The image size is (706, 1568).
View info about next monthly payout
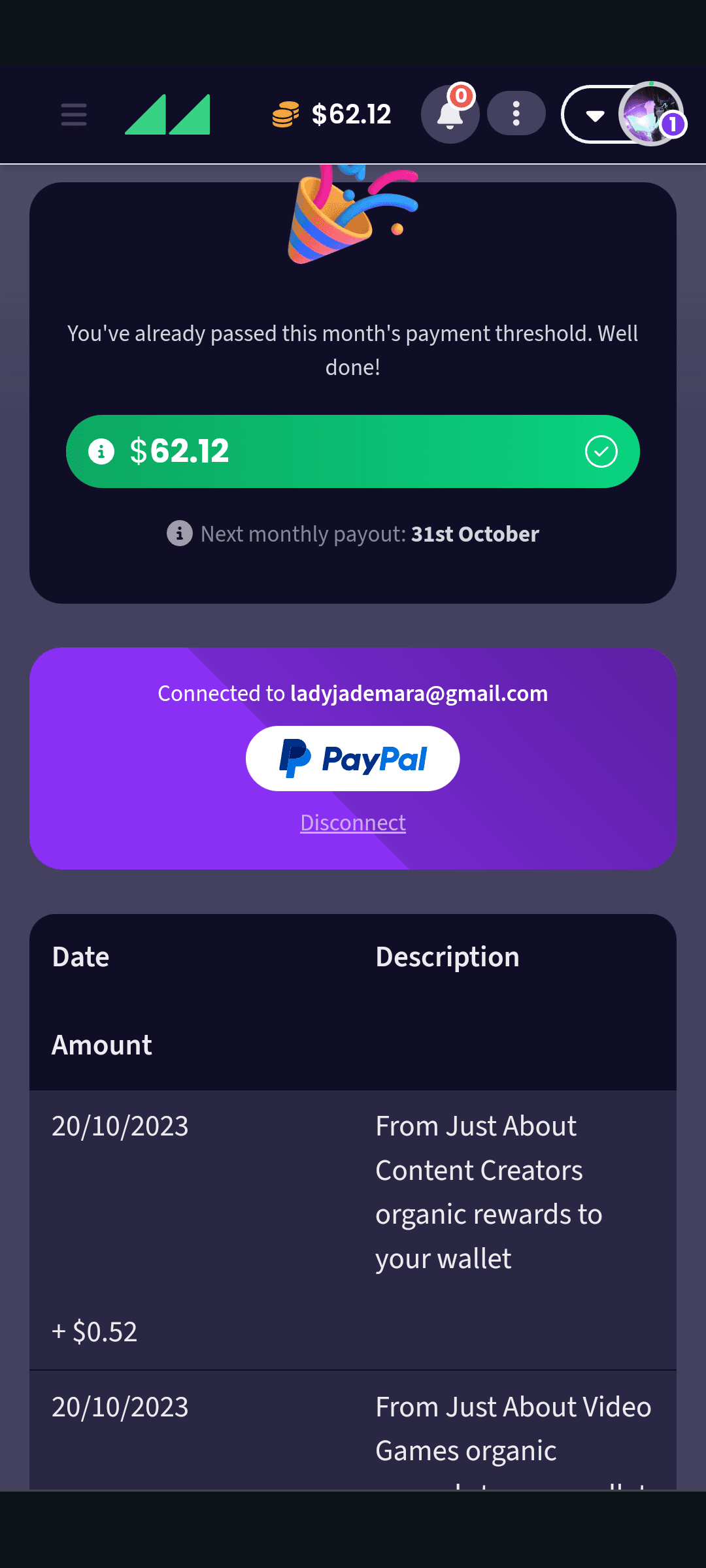pyautogui.click(x=180, y=534)
